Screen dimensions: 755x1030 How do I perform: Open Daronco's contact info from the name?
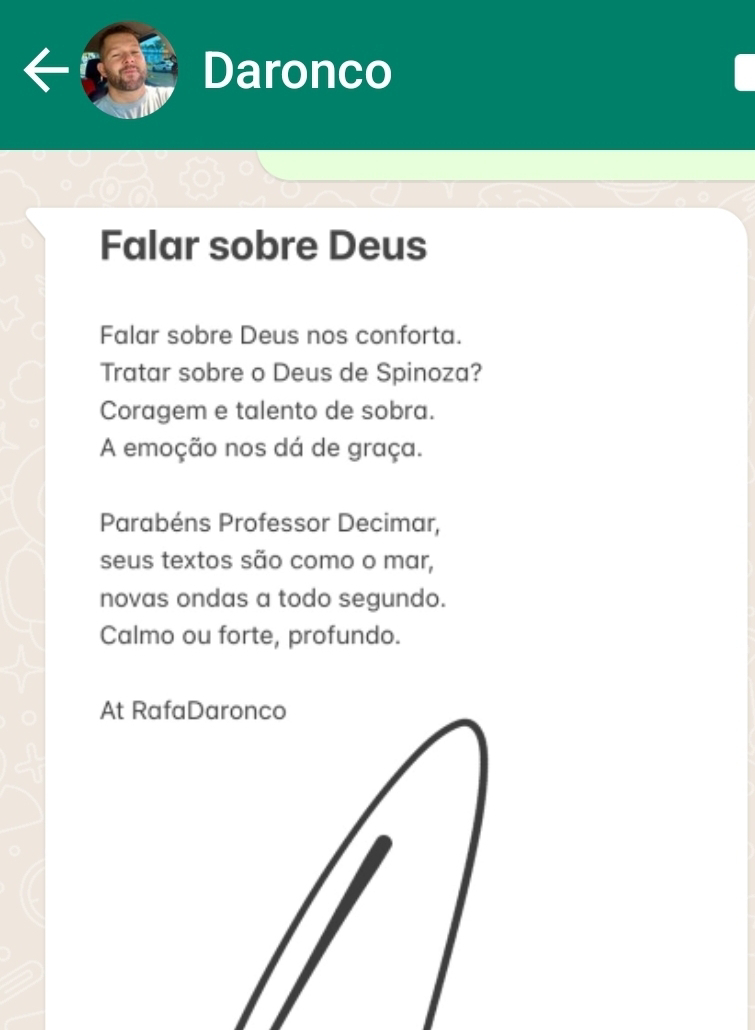(x=297, y=71)
